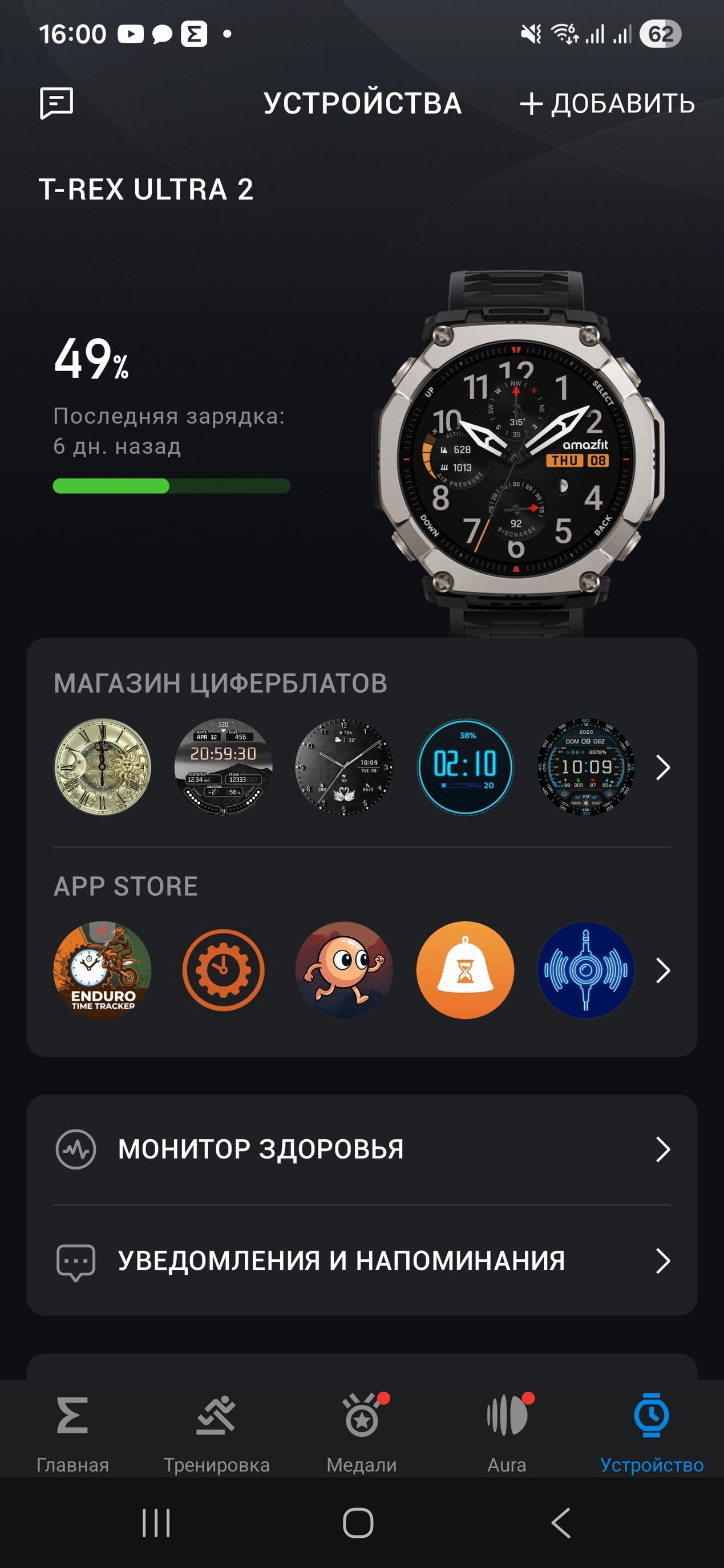
Task: Open the Enduro Time Tracker app
Action: coord(102,970)
